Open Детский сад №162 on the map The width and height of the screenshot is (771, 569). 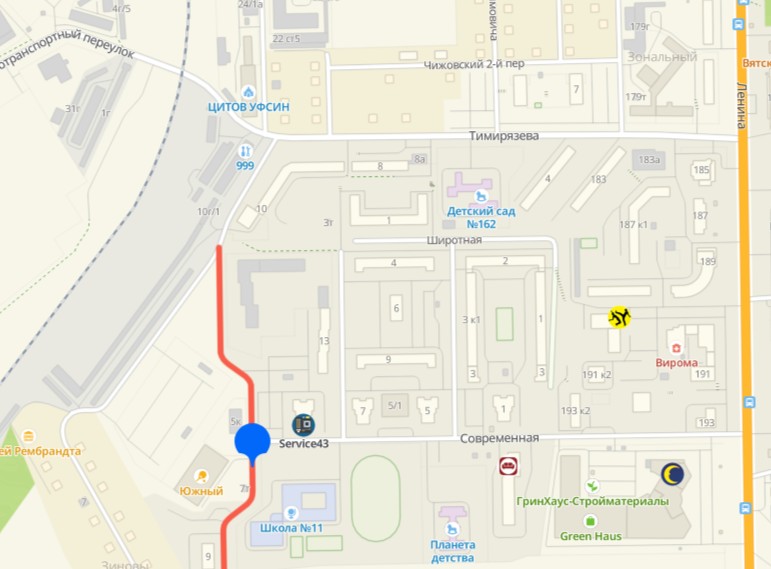[483, 196]
